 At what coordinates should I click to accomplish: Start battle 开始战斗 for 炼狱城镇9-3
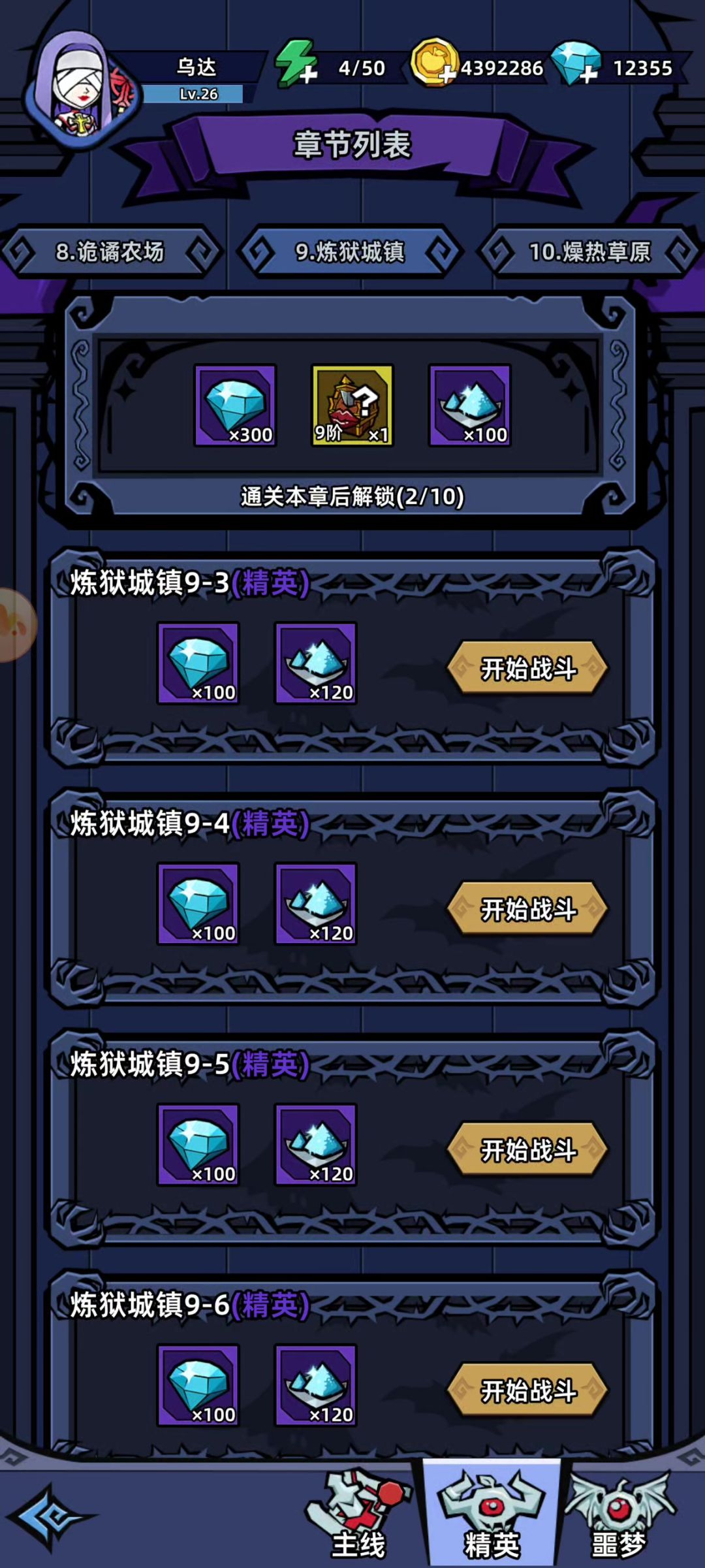528,668
